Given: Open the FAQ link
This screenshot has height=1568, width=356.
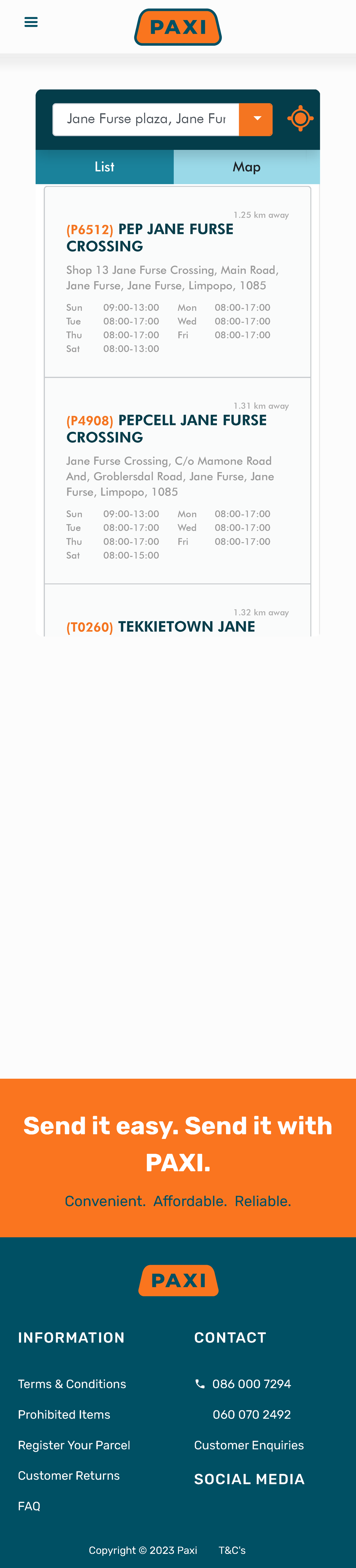Looking at the screenshot, I should pyautogui.click(x=29, y=1505).
